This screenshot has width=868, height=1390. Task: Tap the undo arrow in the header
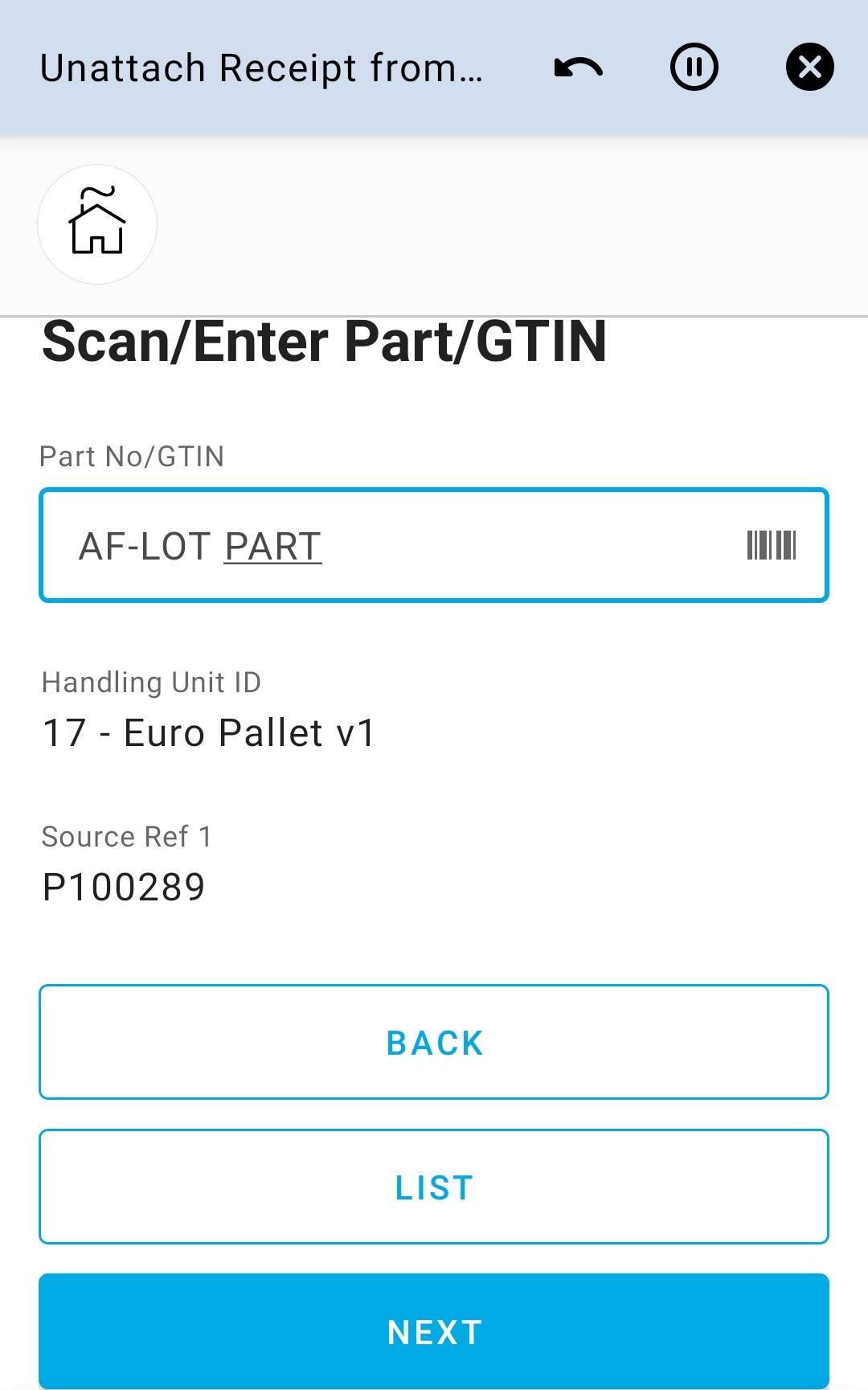click(579, 68)
